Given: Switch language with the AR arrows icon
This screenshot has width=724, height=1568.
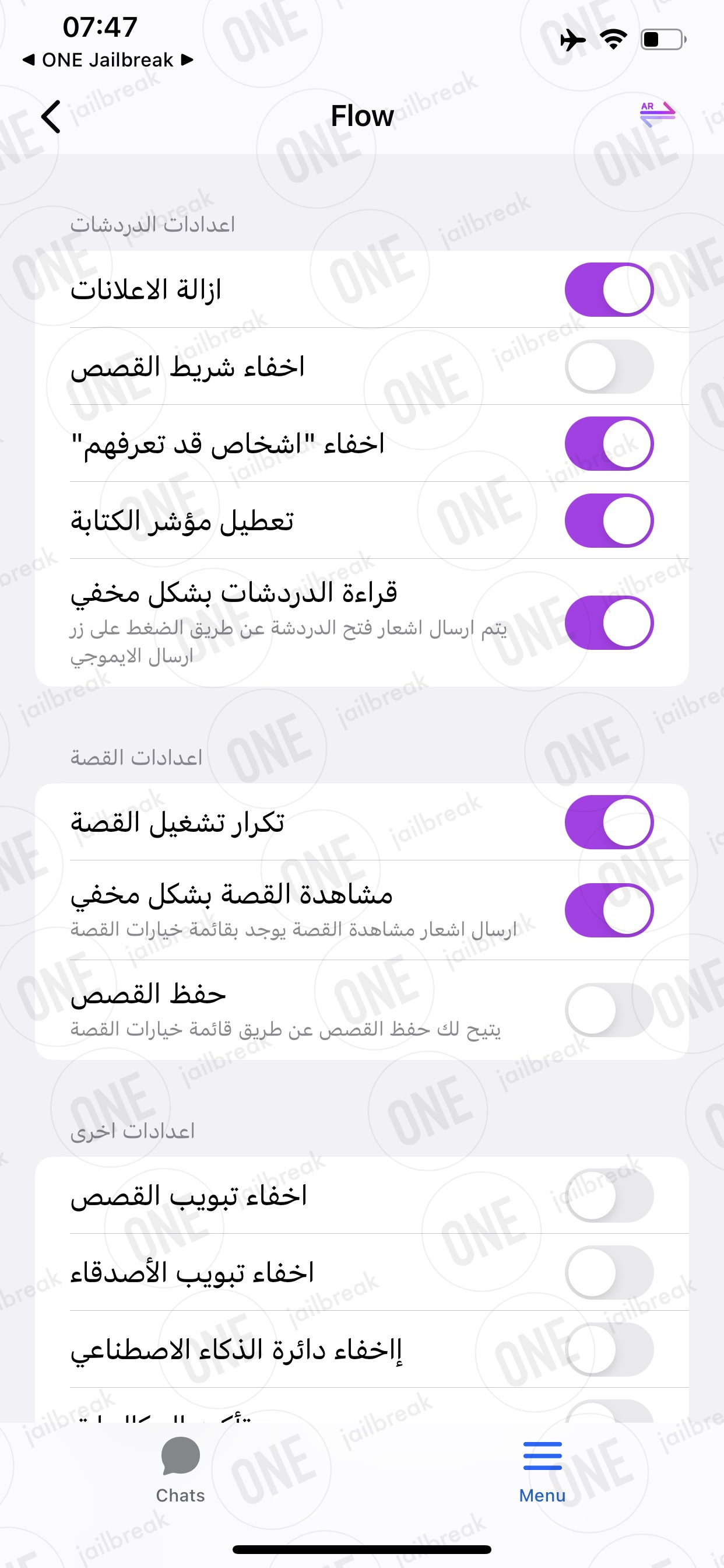Looking at the screenshot, I should 657,114.
